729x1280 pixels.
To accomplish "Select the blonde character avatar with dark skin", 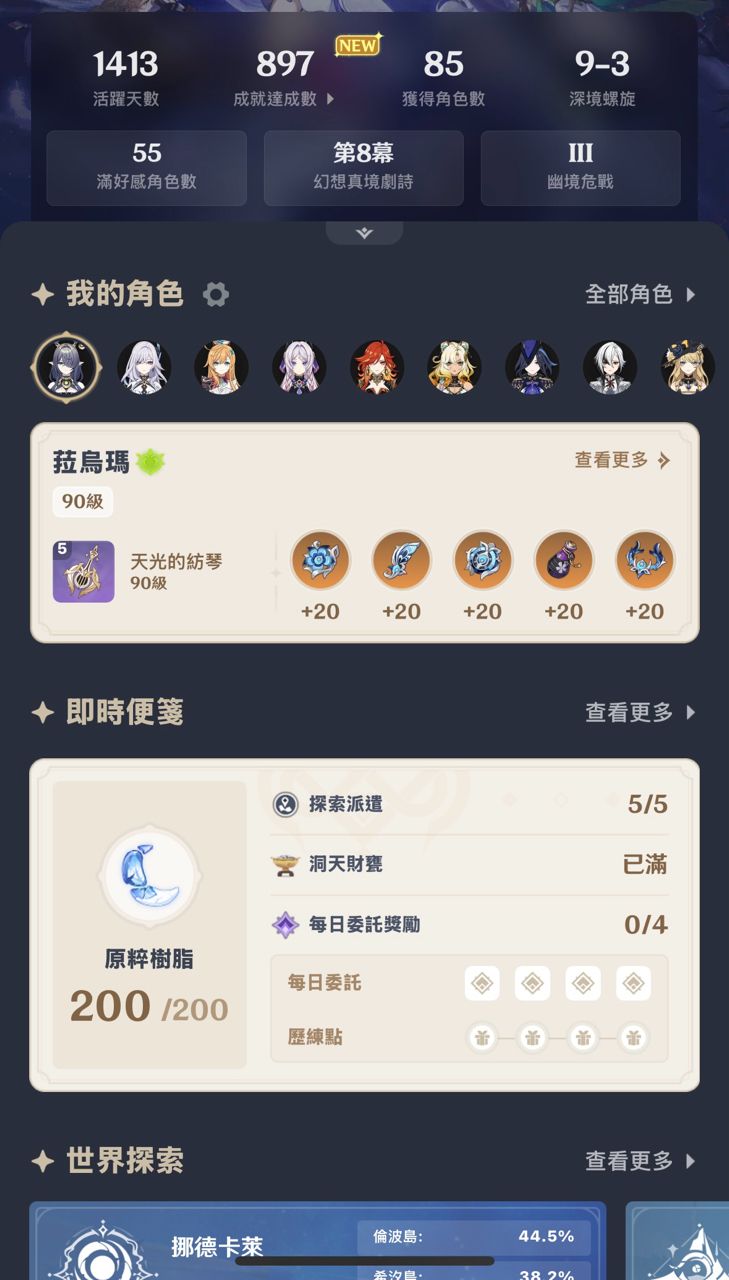I will click(x=454, y=367).
